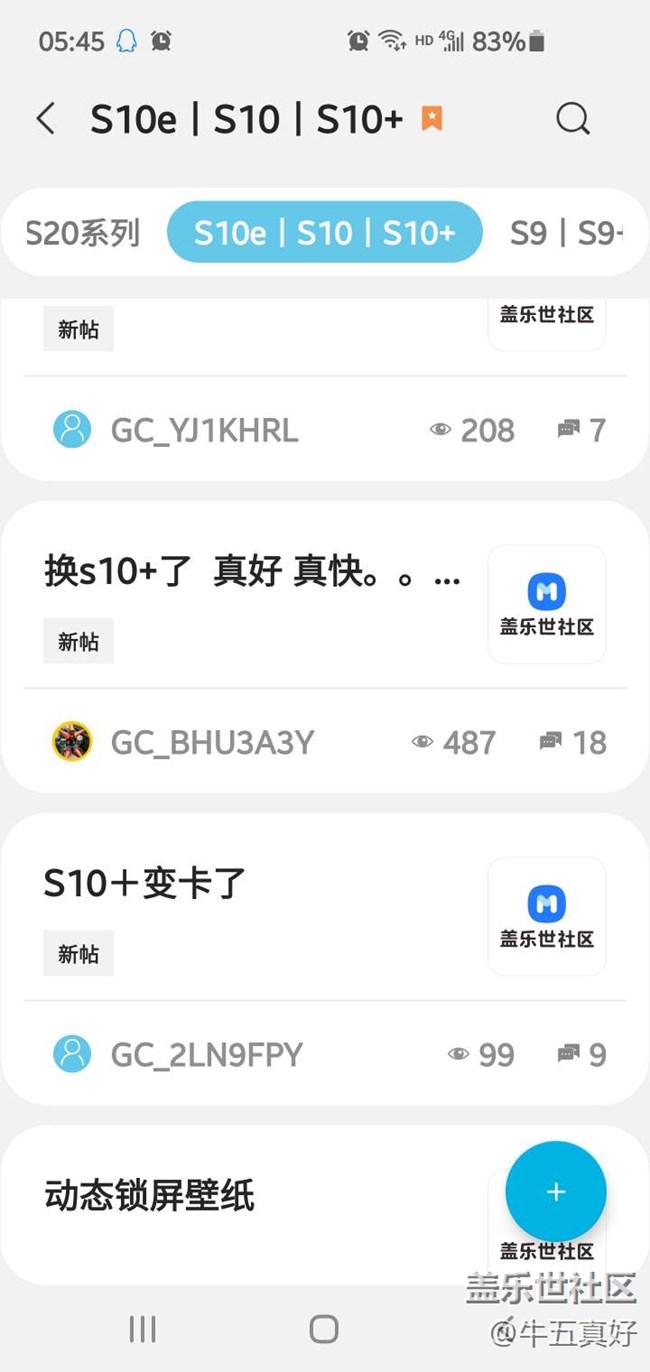View the profile of GC_2LN9FPY

[206, 1054]
